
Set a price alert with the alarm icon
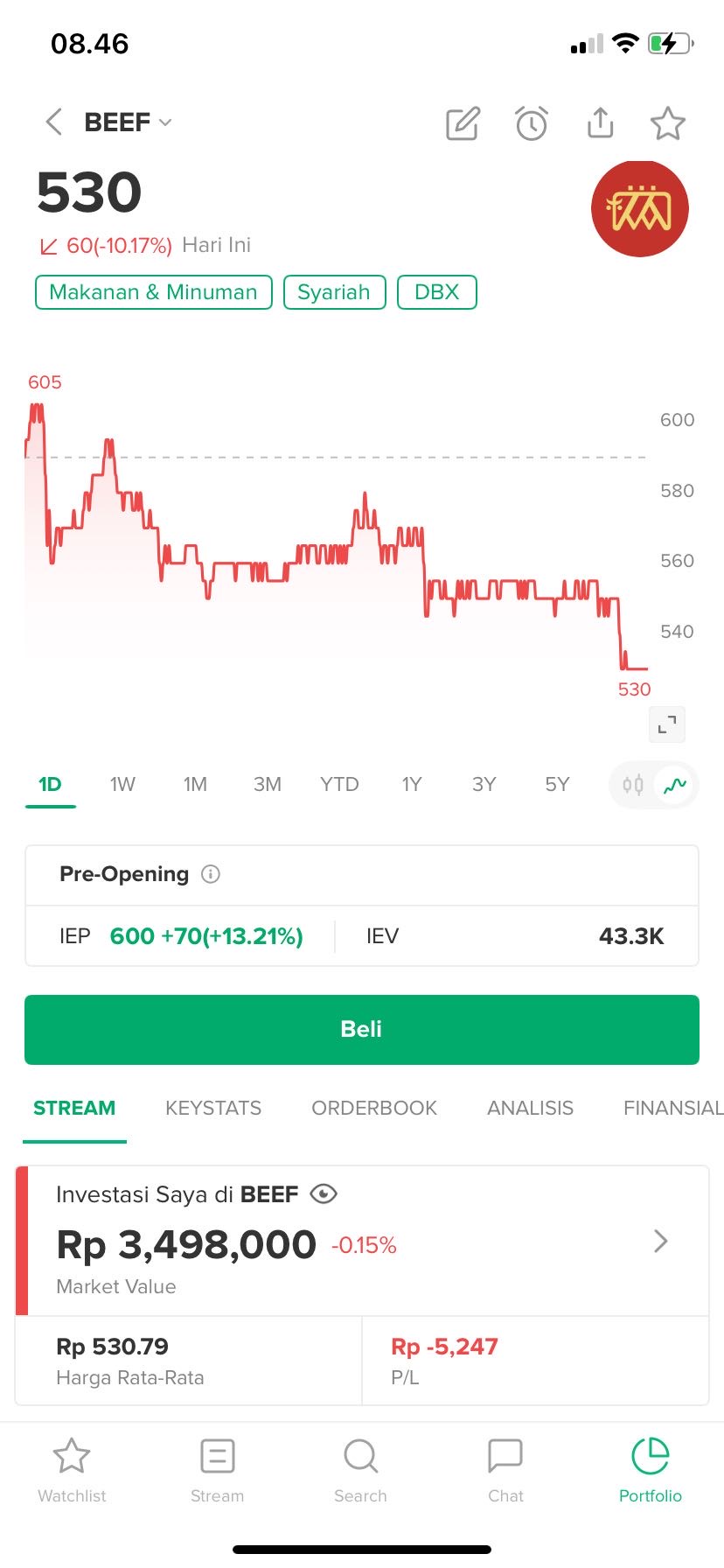click(531, 123)
